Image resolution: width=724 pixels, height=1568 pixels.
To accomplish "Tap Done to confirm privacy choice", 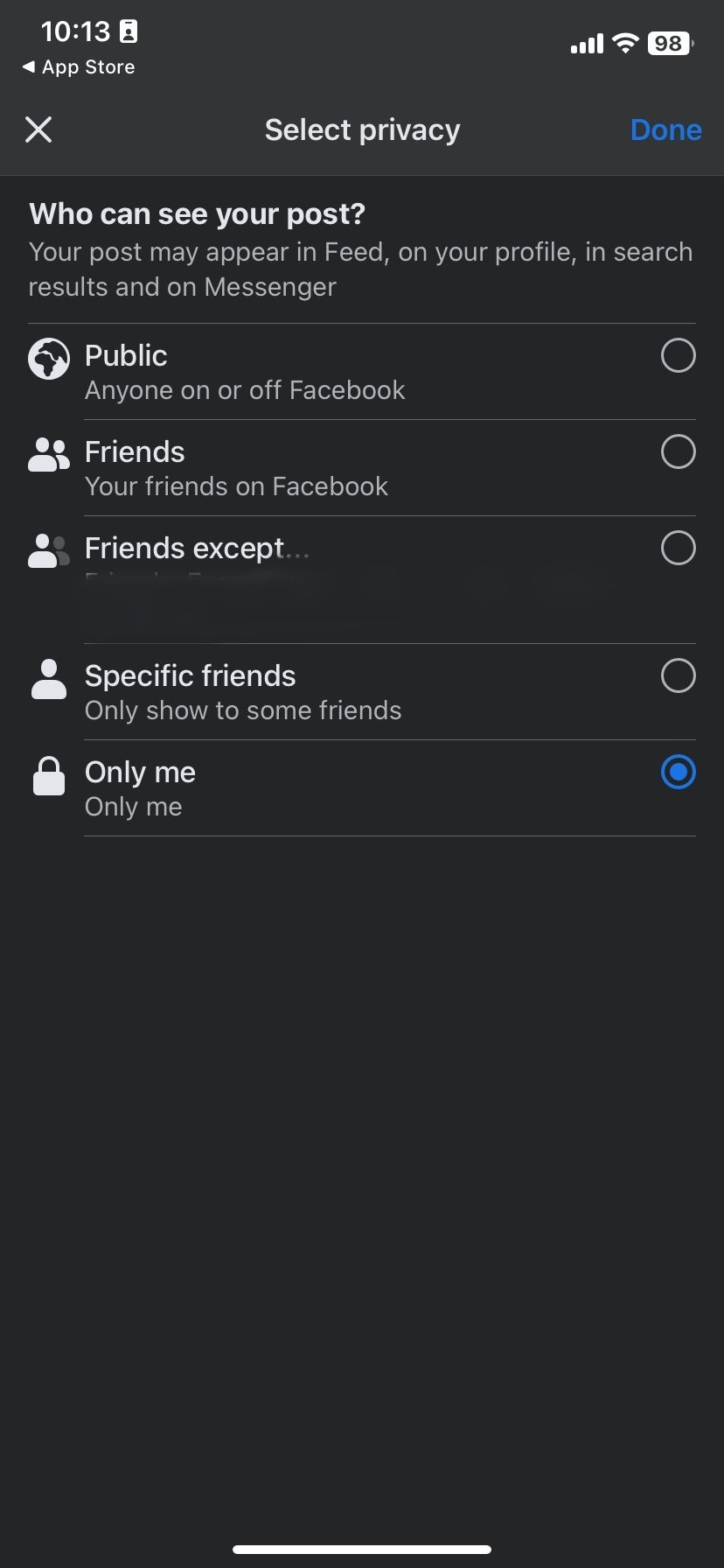I will click(665, 129).
